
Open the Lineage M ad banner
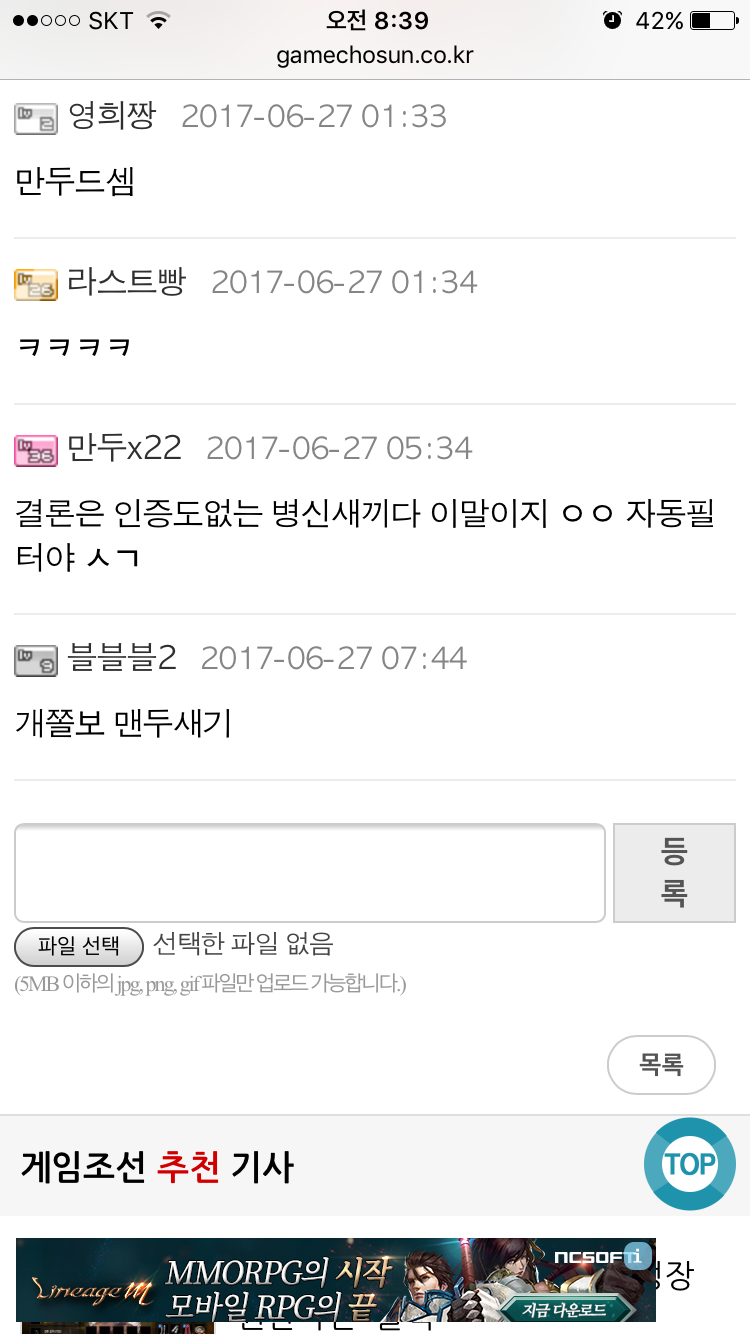[336, 1280]
